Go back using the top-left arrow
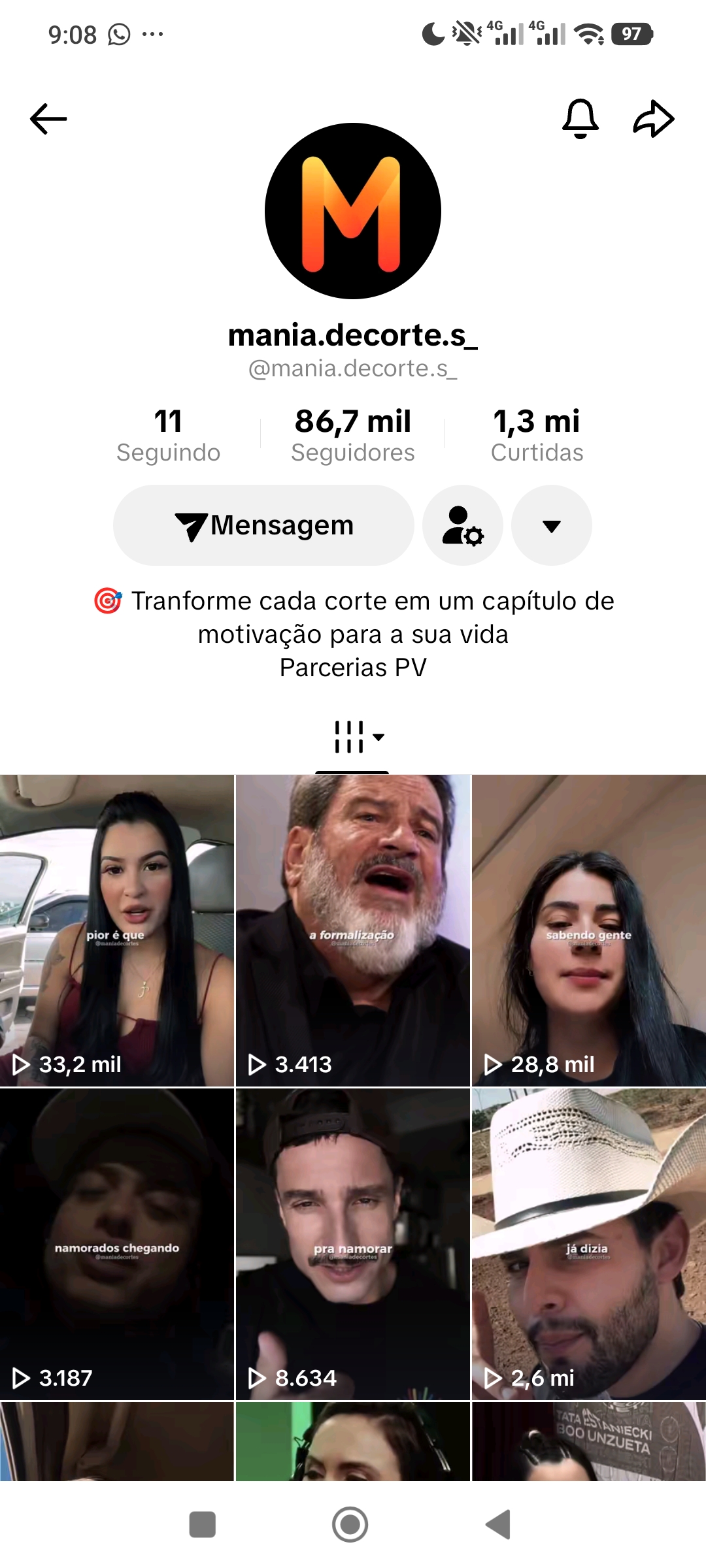This screenshot has width=706, height=1568. (x=48, y=119)
